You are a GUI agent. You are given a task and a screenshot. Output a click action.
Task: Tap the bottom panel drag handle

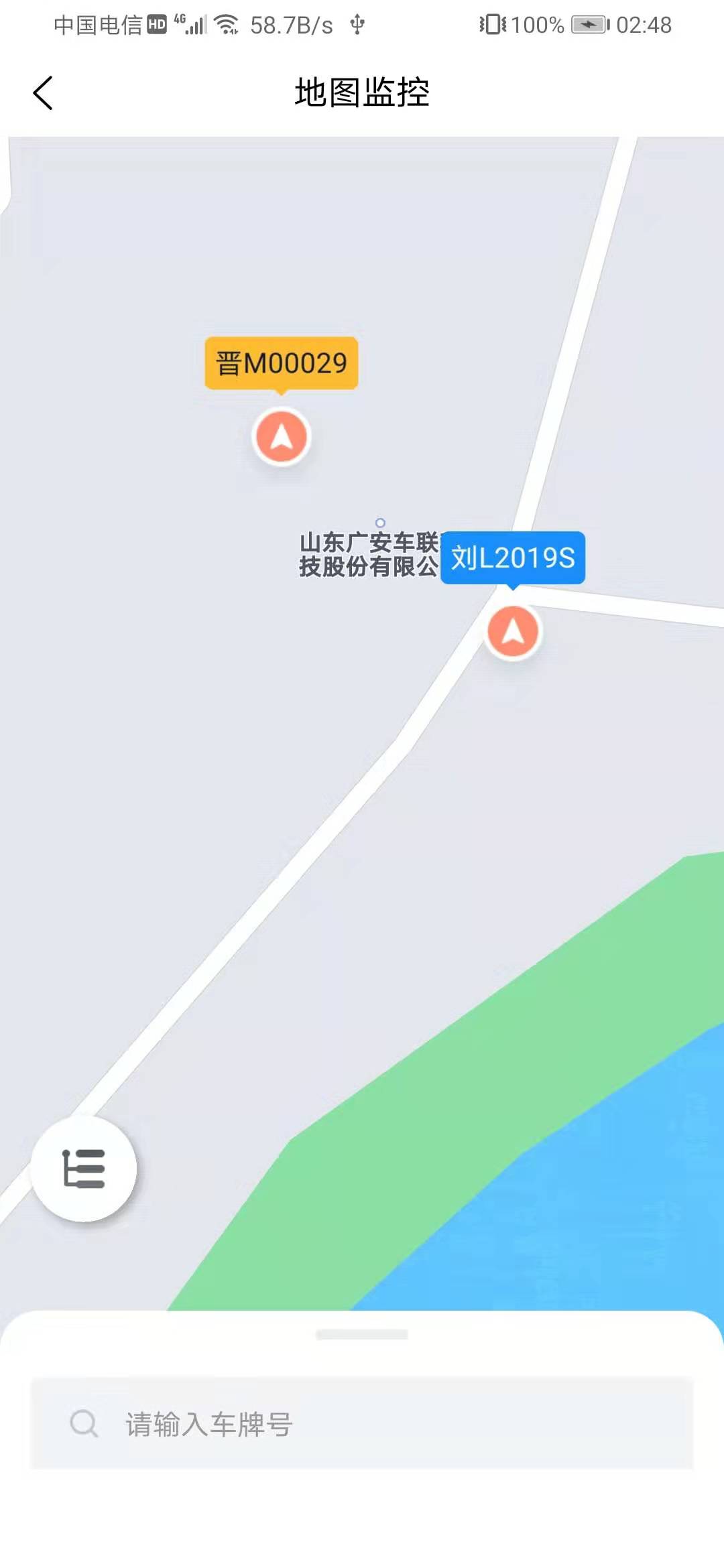pos(362,1334)
